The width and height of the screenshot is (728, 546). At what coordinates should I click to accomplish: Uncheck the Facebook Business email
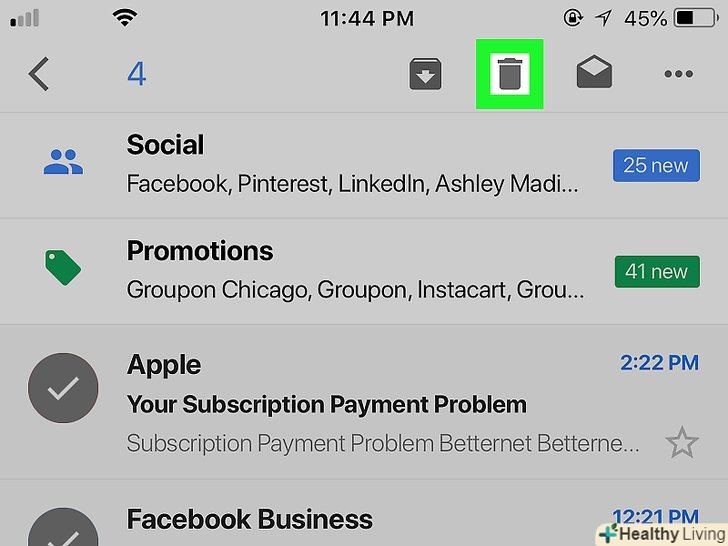63,528
